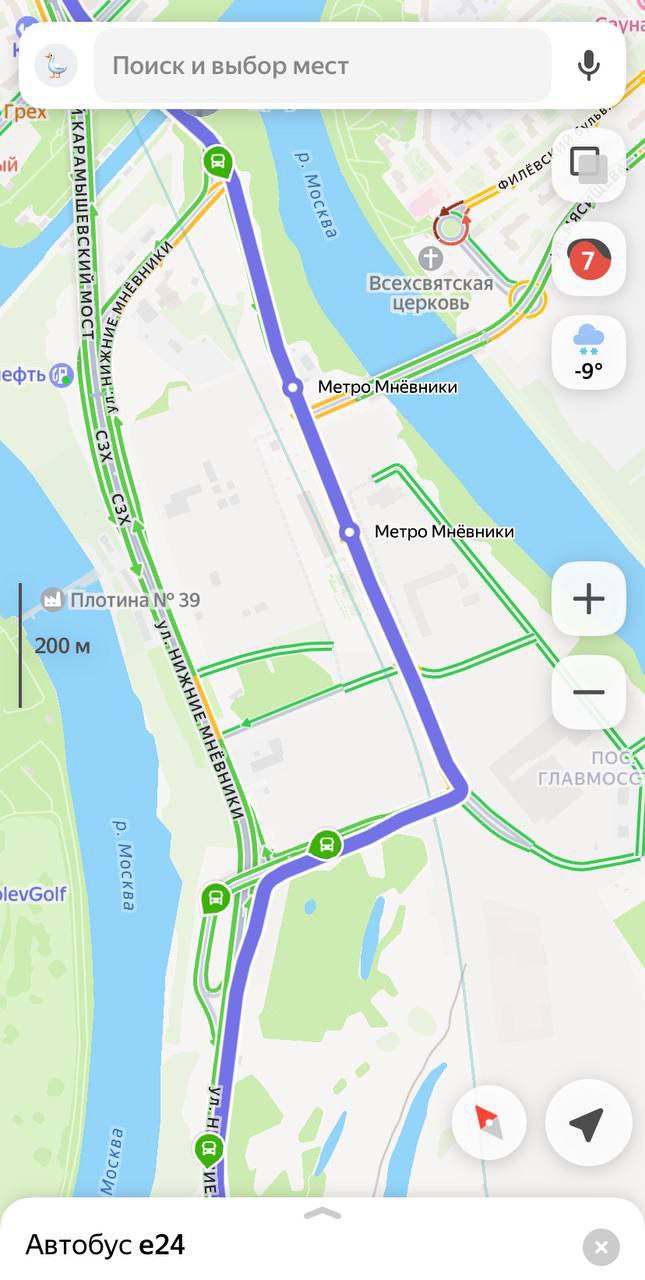Viewport: 645px width, 1280px height.
Task: Open the traffic level 7 indicator
Action: coord(588,260)
